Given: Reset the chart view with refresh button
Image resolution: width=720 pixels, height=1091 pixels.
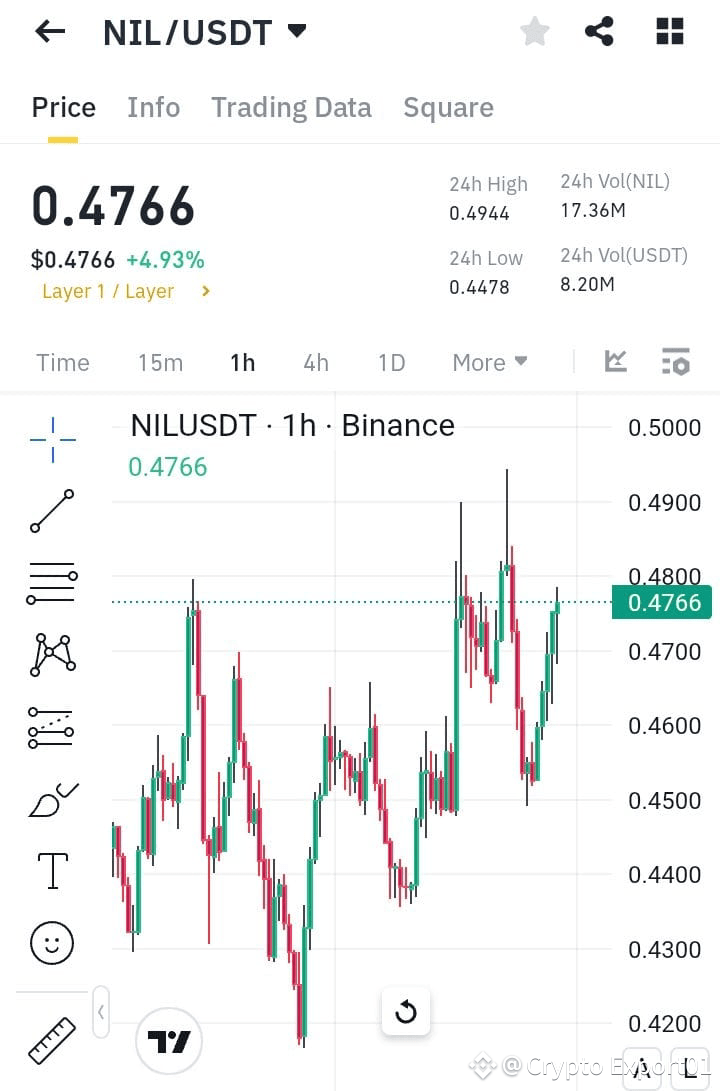Looking at the screenshot, I should tap(406, 1012).
